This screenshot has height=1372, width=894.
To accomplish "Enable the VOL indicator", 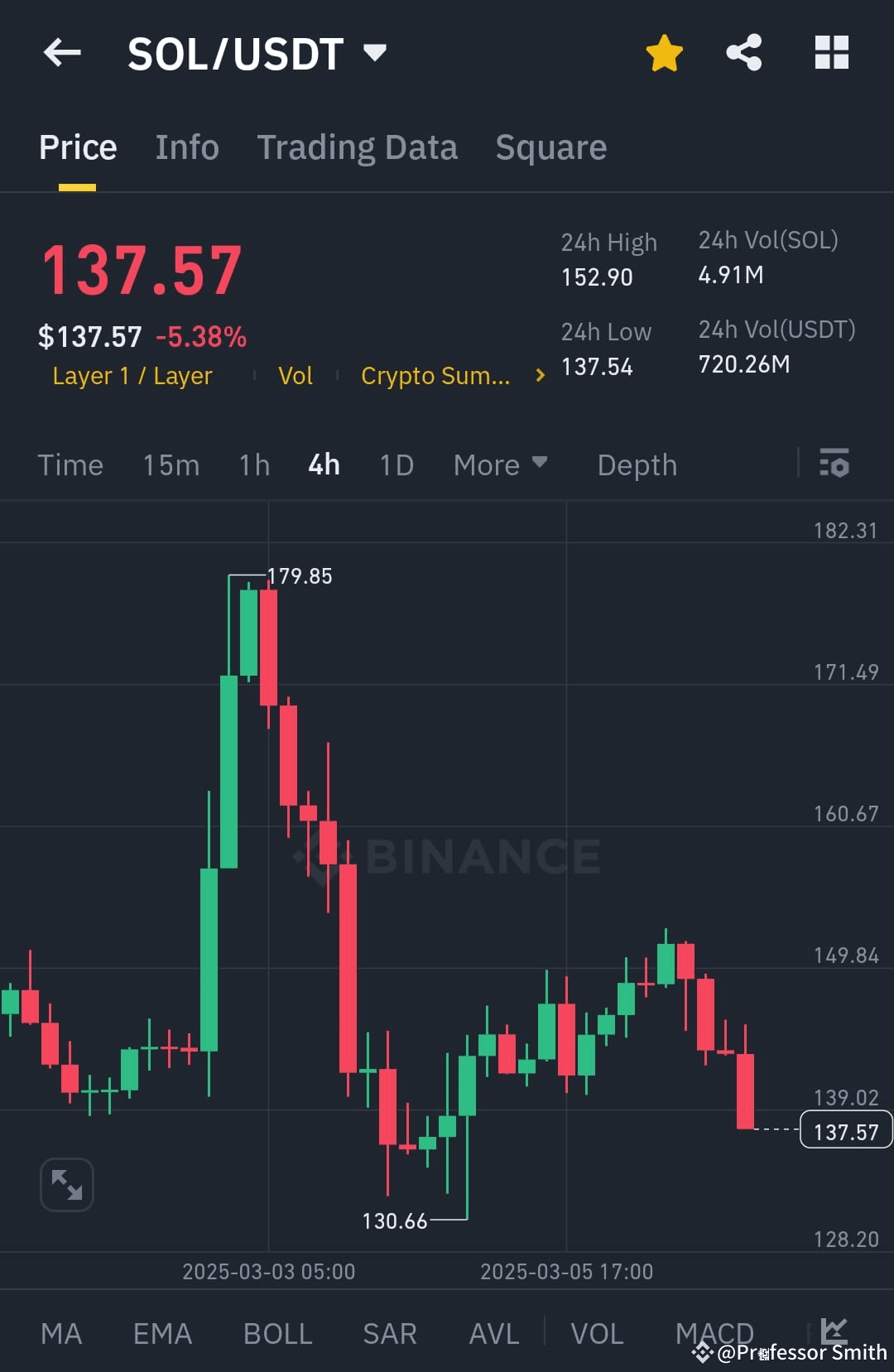I will [x=597, y=1333].
